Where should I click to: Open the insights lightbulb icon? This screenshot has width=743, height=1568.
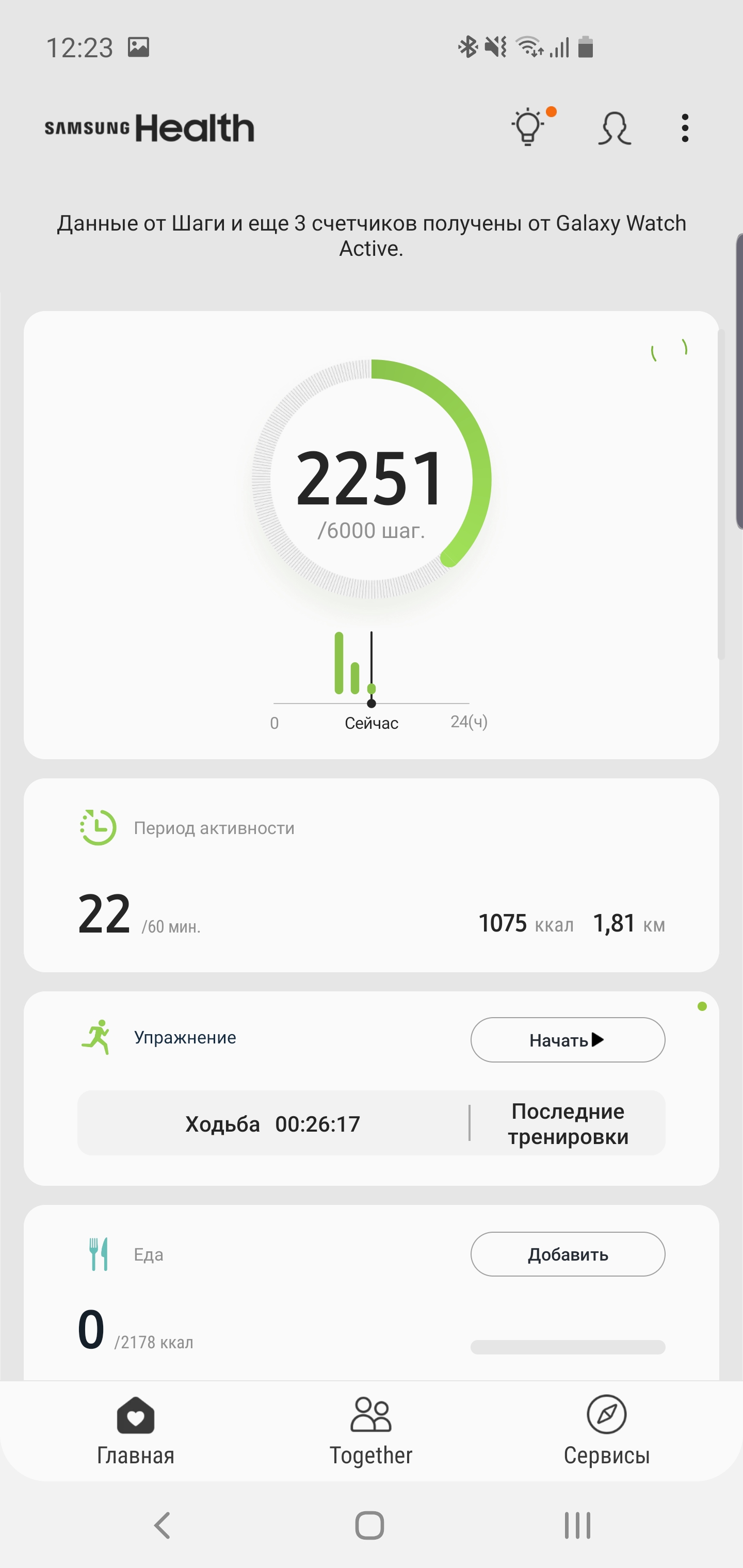tap(527, 127)
